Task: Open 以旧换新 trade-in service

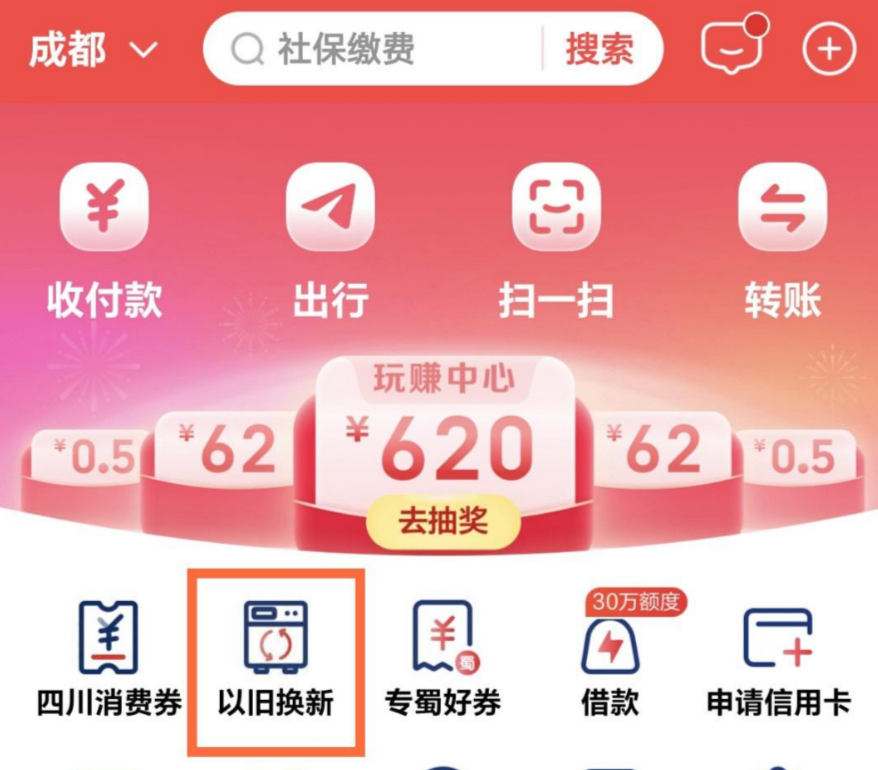Action: pyautogui.click(x=276, y=656)
